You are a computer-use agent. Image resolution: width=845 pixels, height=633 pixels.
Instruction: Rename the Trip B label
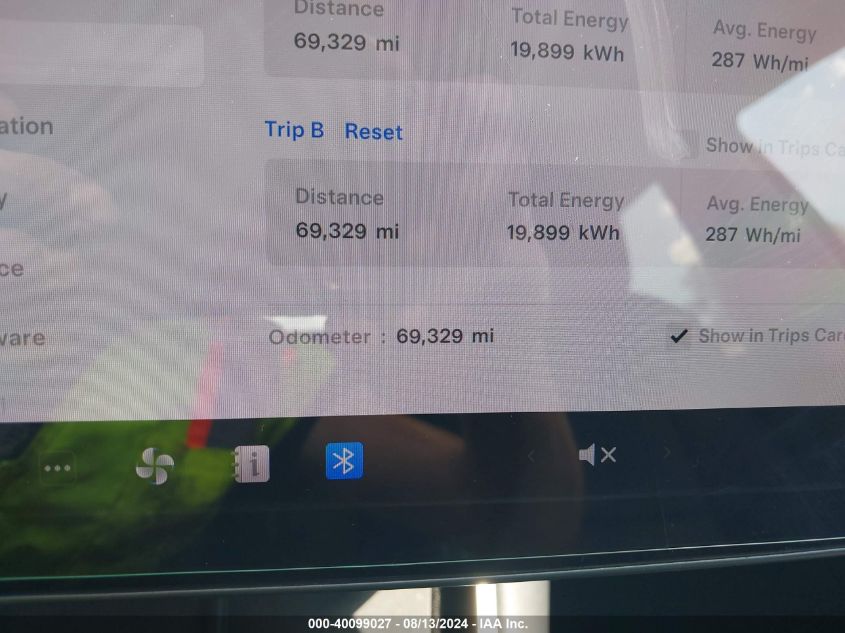pos(294,130)
